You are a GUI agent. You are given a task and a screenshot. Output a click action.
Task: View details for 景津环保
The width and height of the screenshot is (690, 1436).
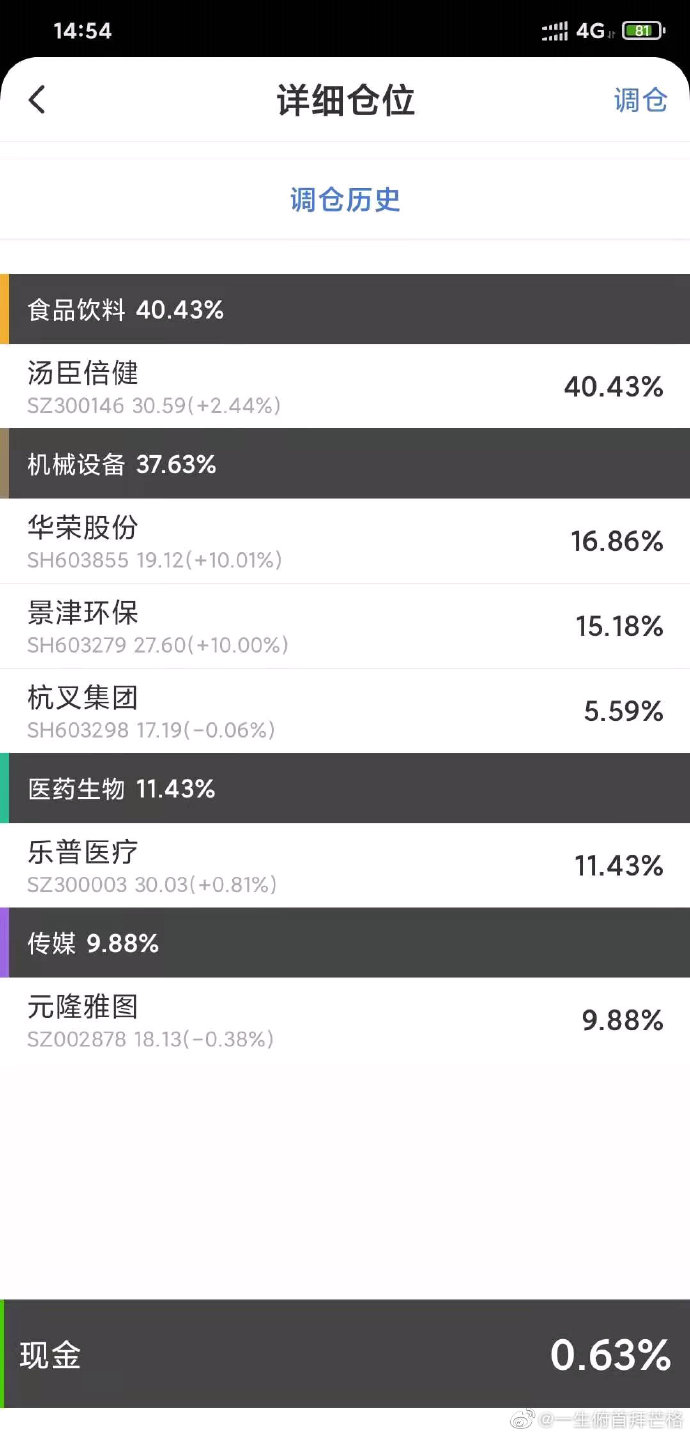tap(345, 626)
